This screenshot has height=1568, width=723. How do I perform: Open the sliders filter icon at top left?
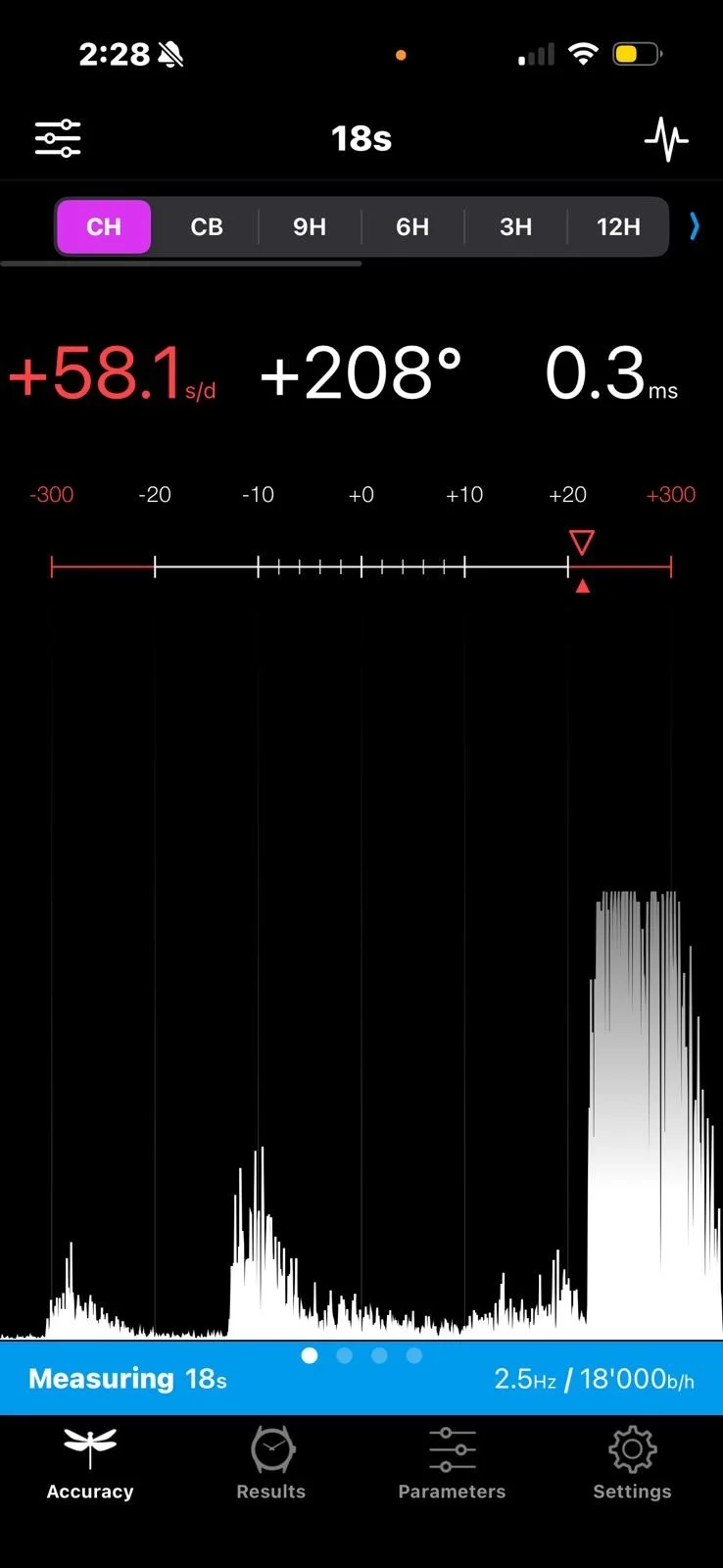coord(58,138)
